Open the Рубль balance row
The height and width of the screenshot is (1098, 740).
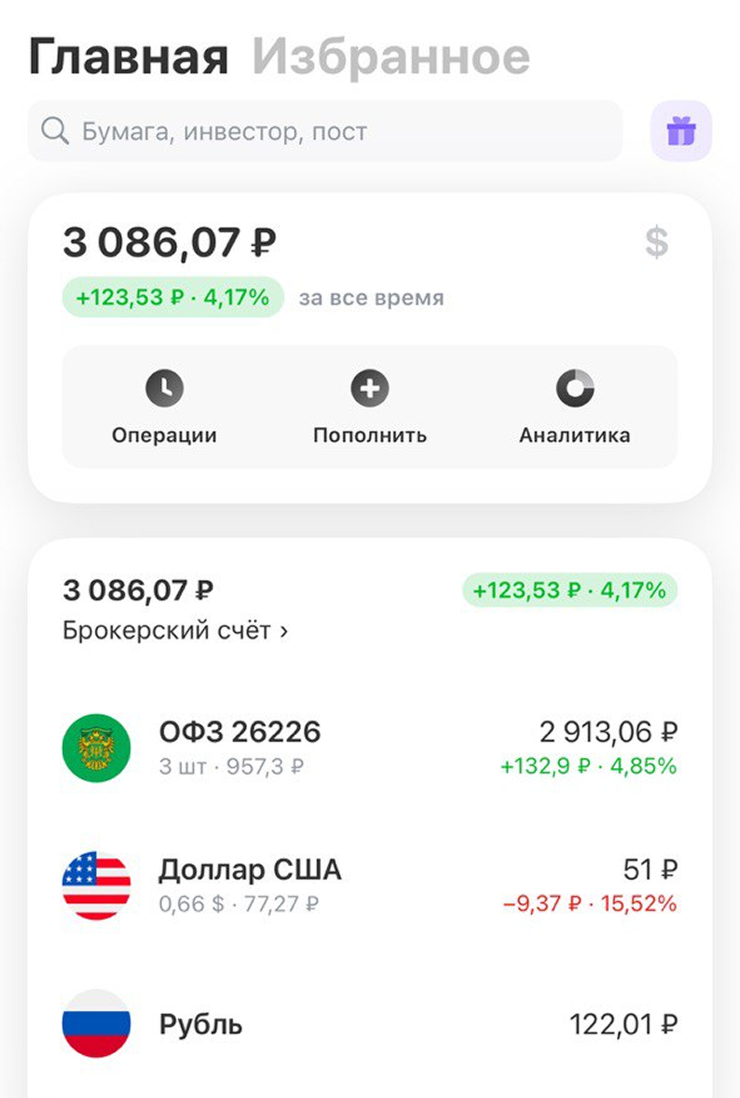[x=370, y=1025]
